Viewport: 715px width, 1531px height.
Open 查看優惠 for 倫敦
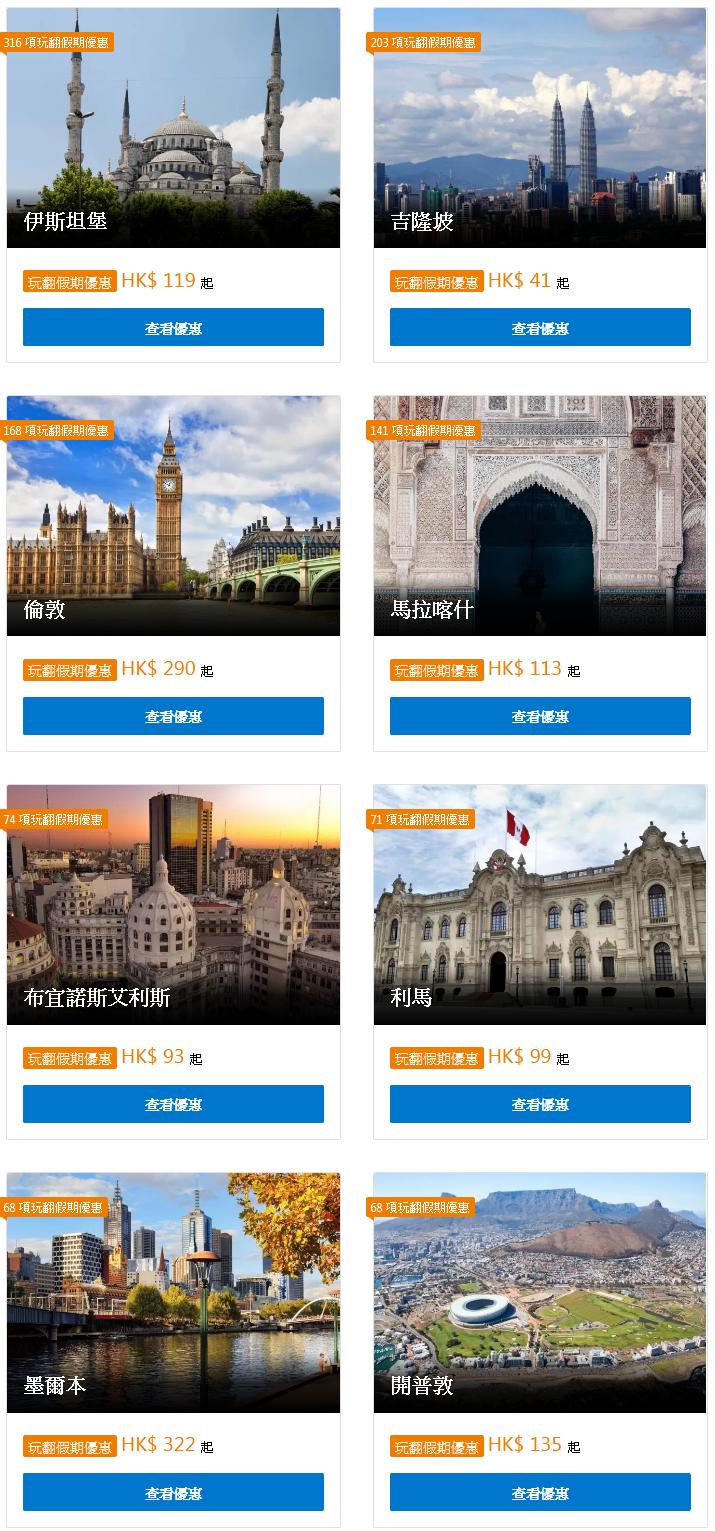coord(173,716)
